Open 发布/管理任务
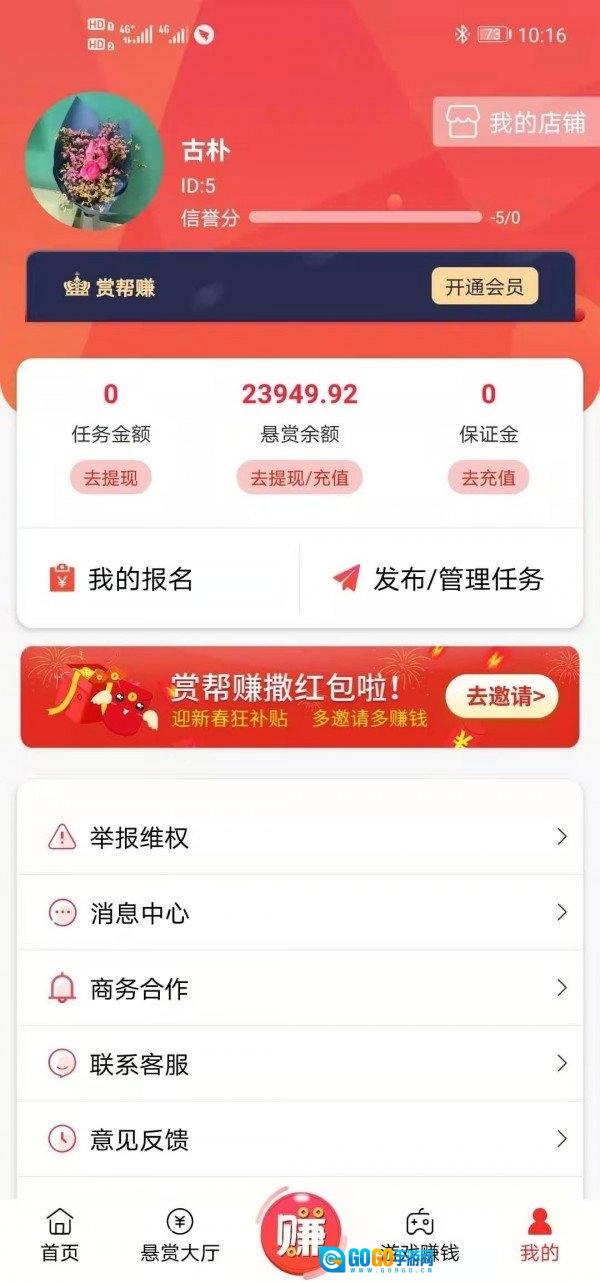The image size is (600, 1283). (x=441, y=579)
